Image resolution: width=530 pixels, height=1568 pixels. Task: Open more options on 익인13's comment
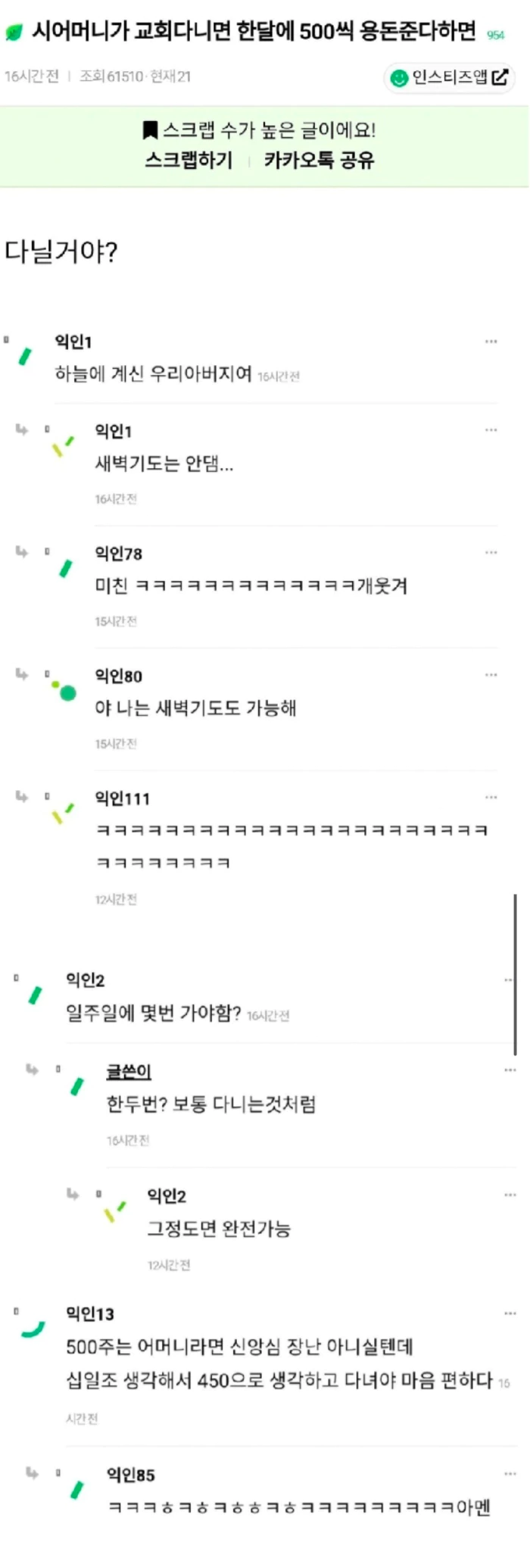pos(510,1313)
